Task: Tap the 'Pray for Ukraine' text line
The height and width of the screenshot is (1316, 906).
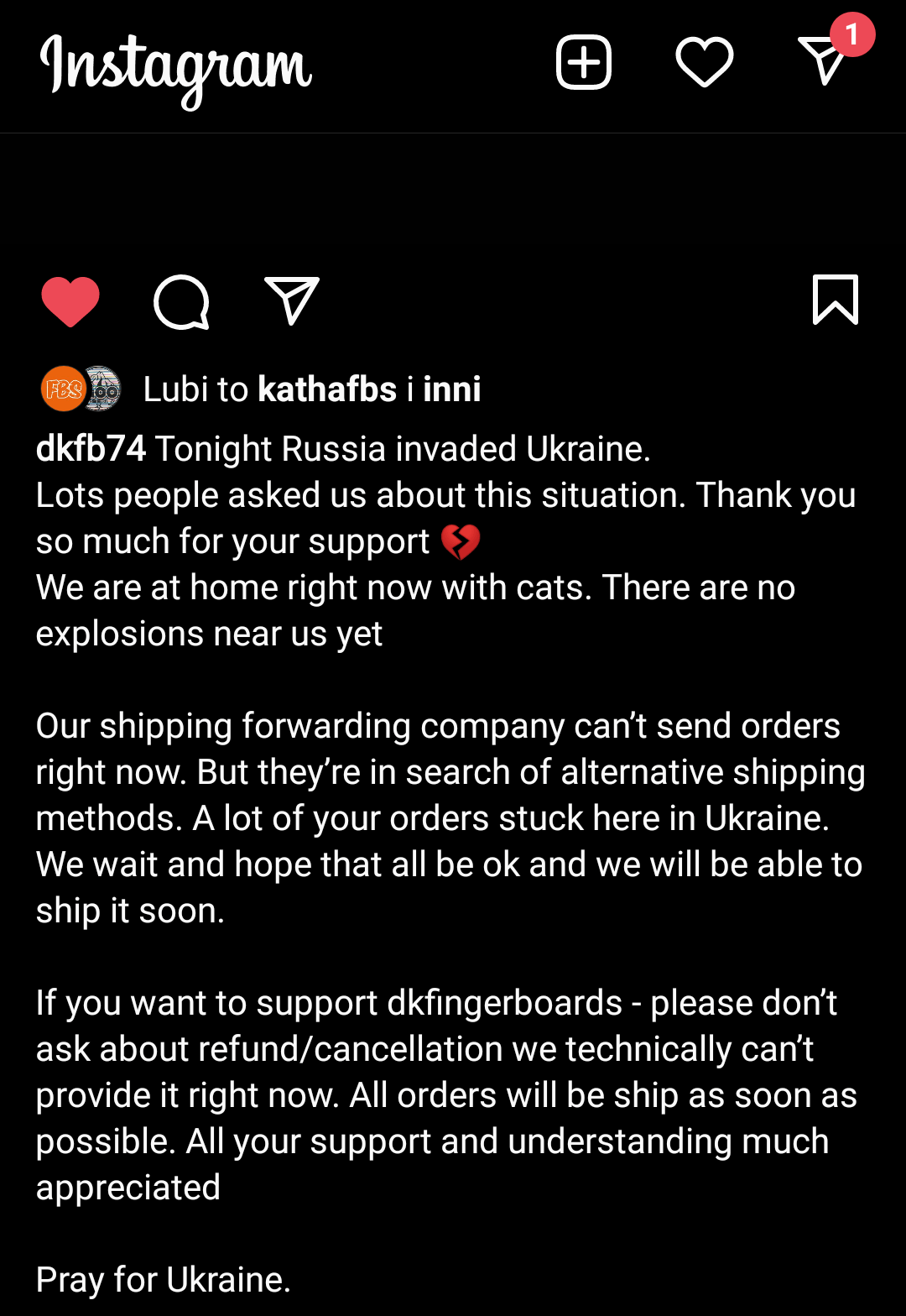Action: click(x=163, y=1279)
